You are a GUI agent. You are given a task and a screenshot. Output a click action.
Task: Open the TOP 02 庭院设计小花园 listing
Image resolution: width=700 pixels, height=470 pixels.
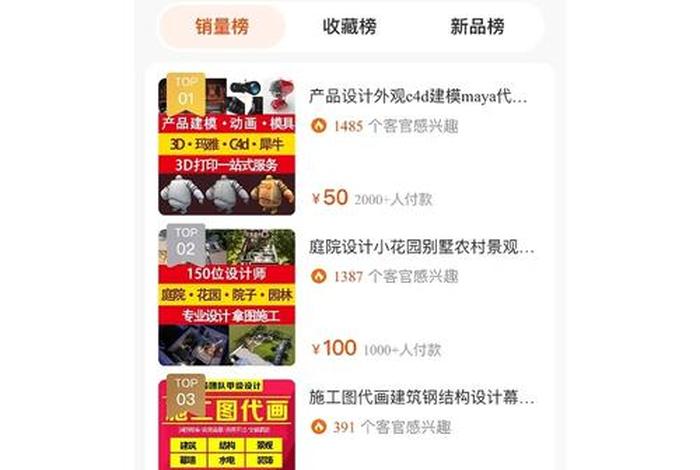click(421, 248)
